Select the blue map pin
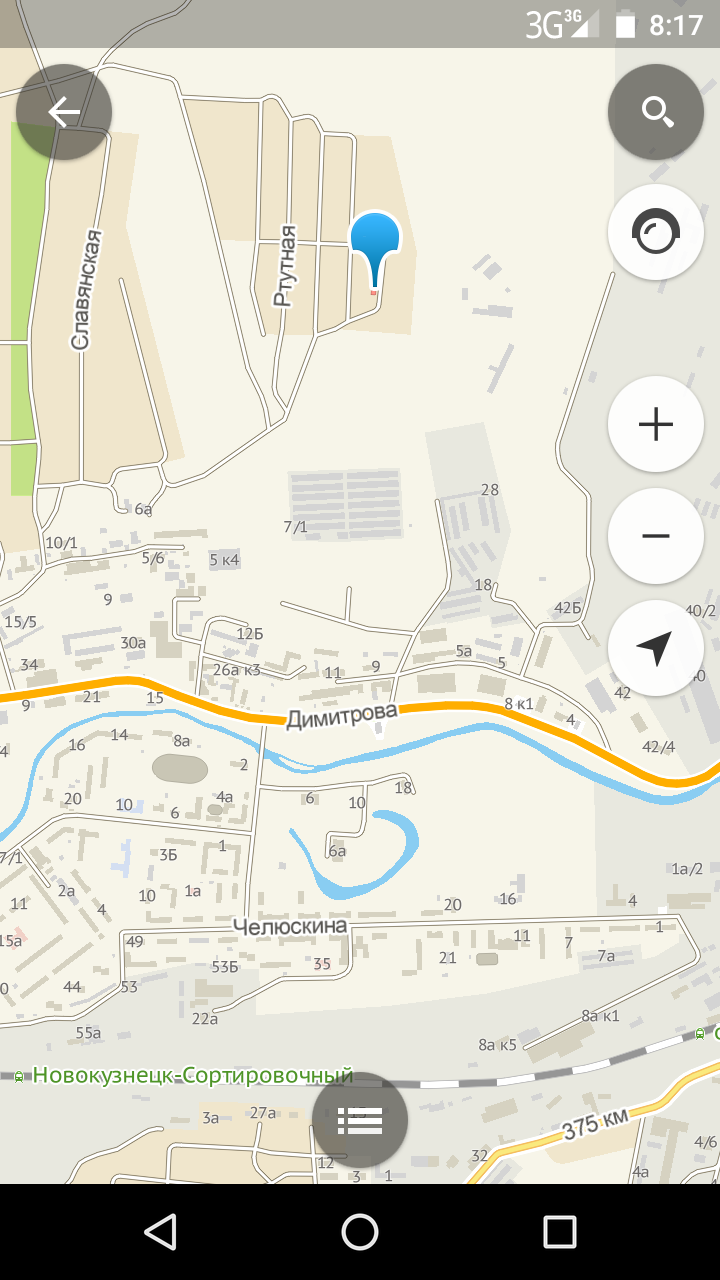The image size is (720, 1280). [x=375, y=250]
